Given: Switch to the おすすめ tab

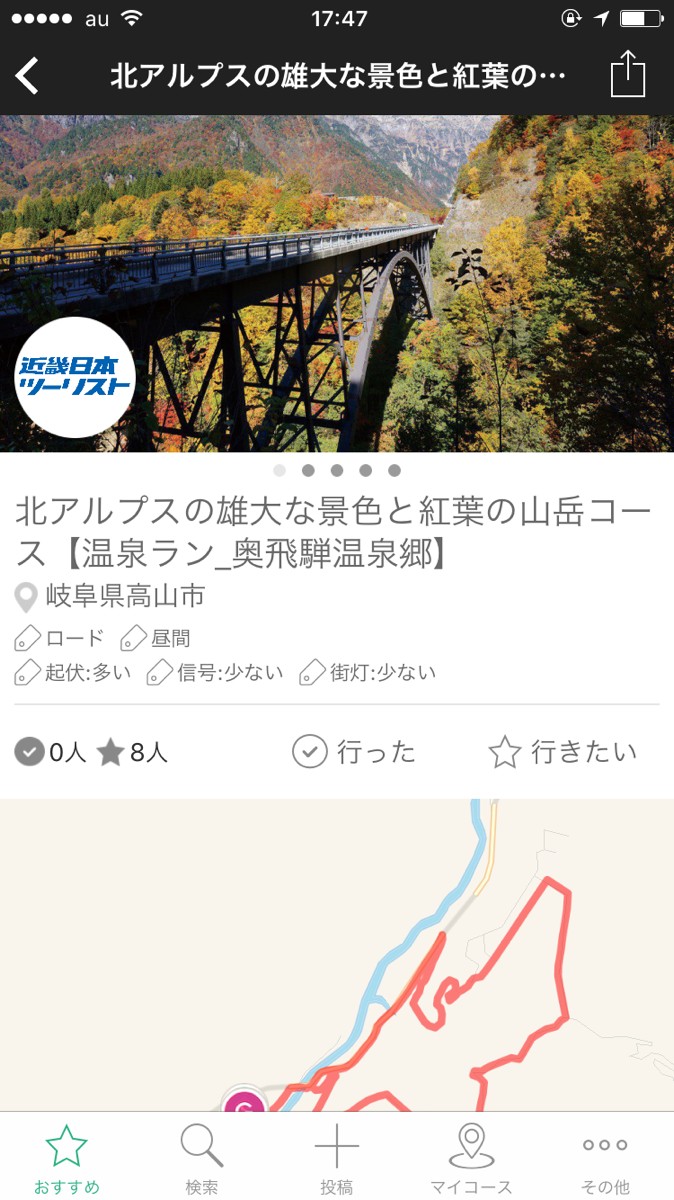Looking at the screenshot, I should tap(67, 1158).
